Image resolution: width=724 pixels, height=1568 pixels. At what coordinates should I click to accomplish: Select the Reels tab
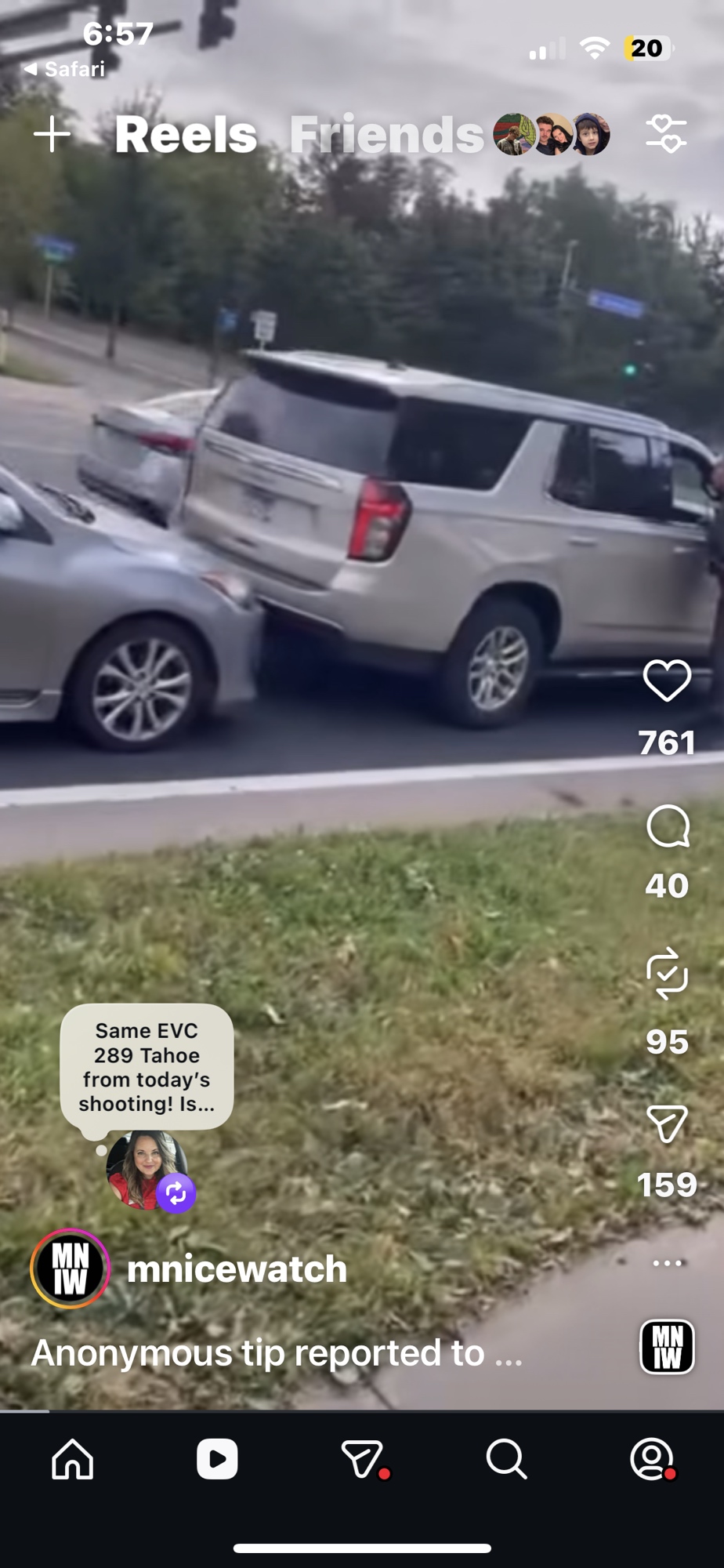(x=186, y=135)
